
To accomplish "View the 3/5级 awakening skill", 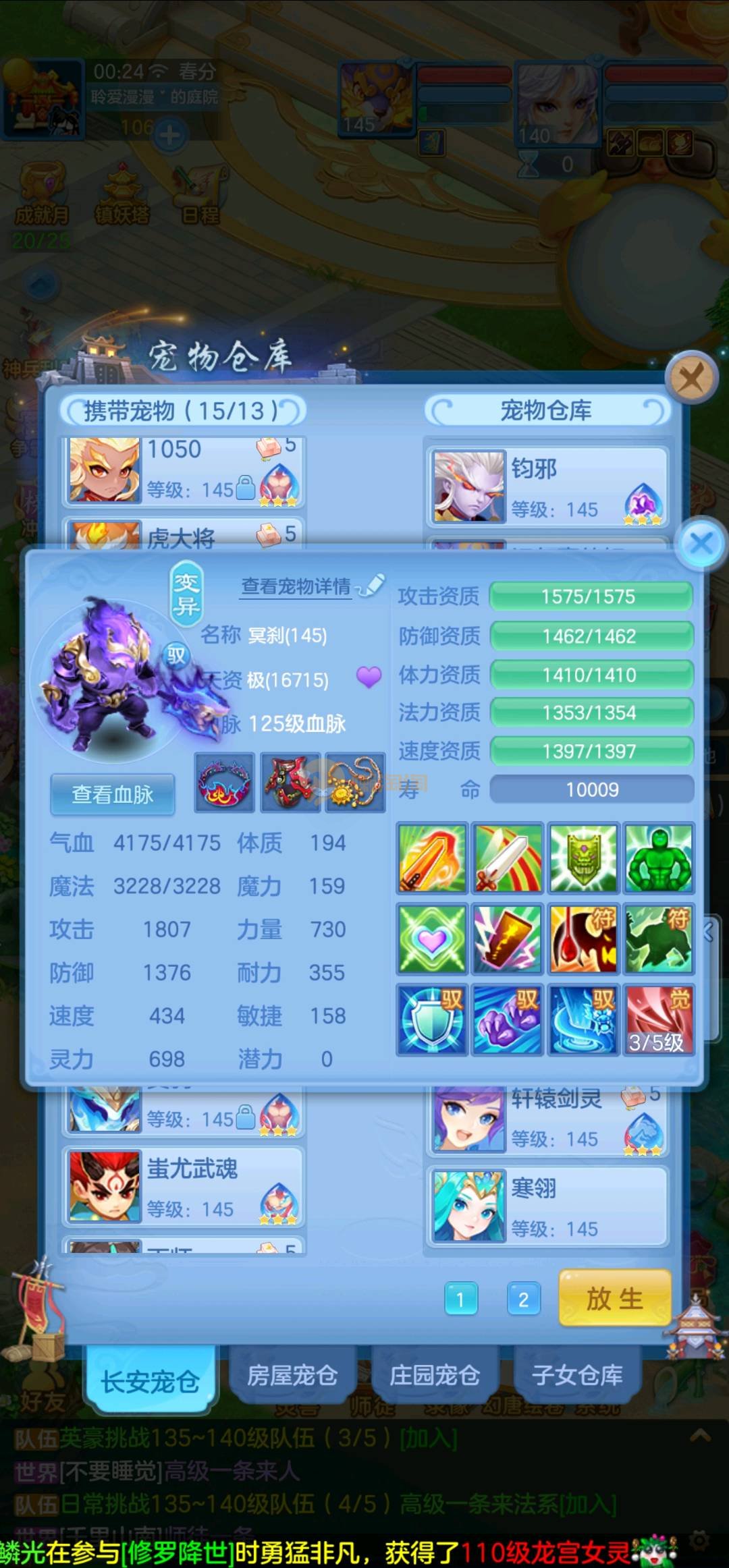I will [658, 1019].
